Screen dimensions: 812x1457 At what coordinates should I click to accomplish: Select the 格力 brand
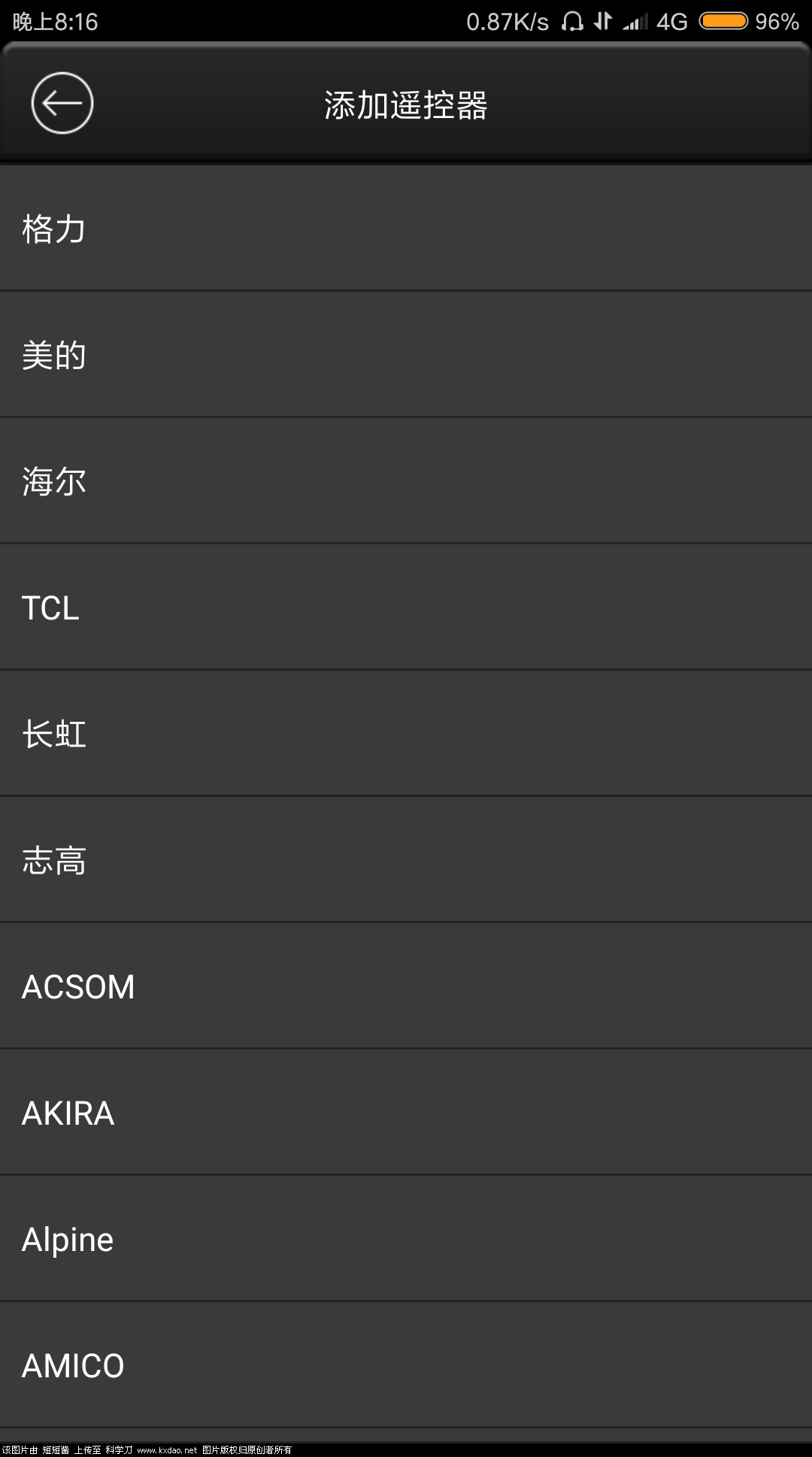click(x=406, y=229)
